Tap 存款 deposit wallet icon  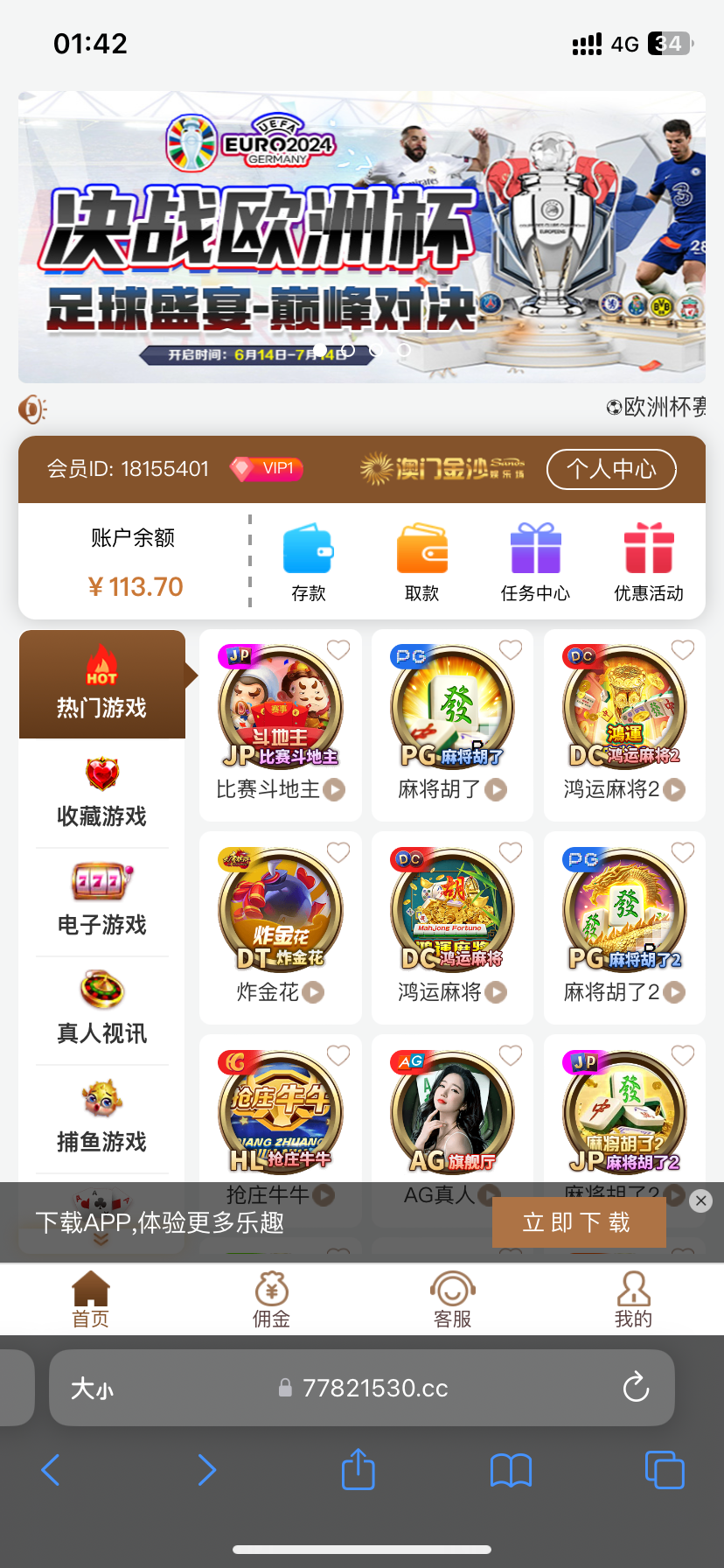(x=308, y=549)
